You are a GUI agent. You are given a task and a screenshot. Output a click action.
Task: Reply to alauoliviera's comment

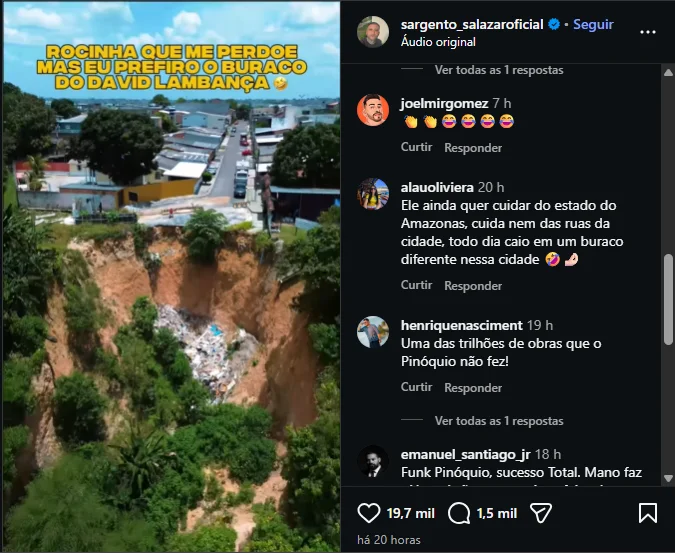coord(473,286)
